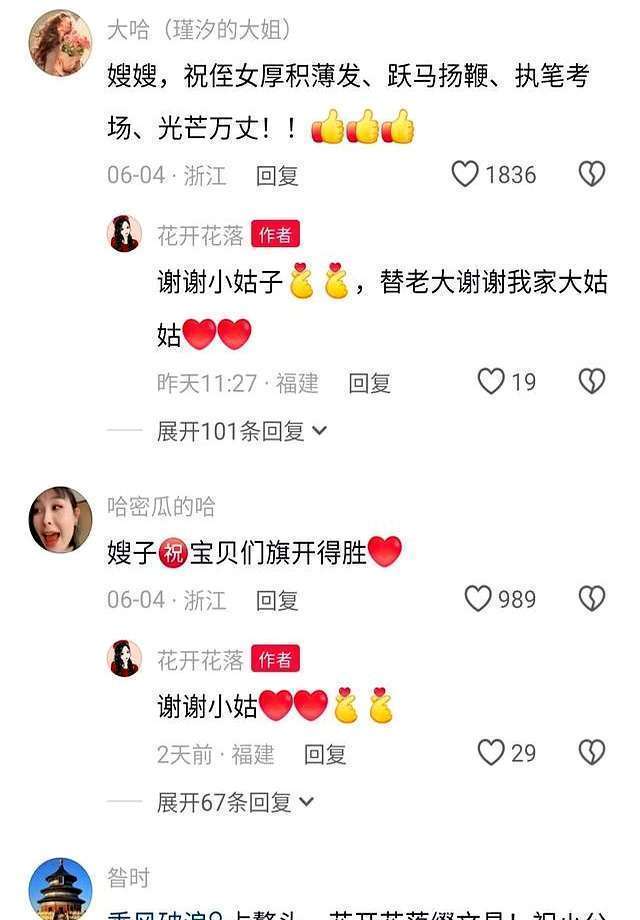Viewport: 640px width, 920px height.
Task: Dislike 花开花落's reply from 昨天11:27
Action: [x=592, y=382]
